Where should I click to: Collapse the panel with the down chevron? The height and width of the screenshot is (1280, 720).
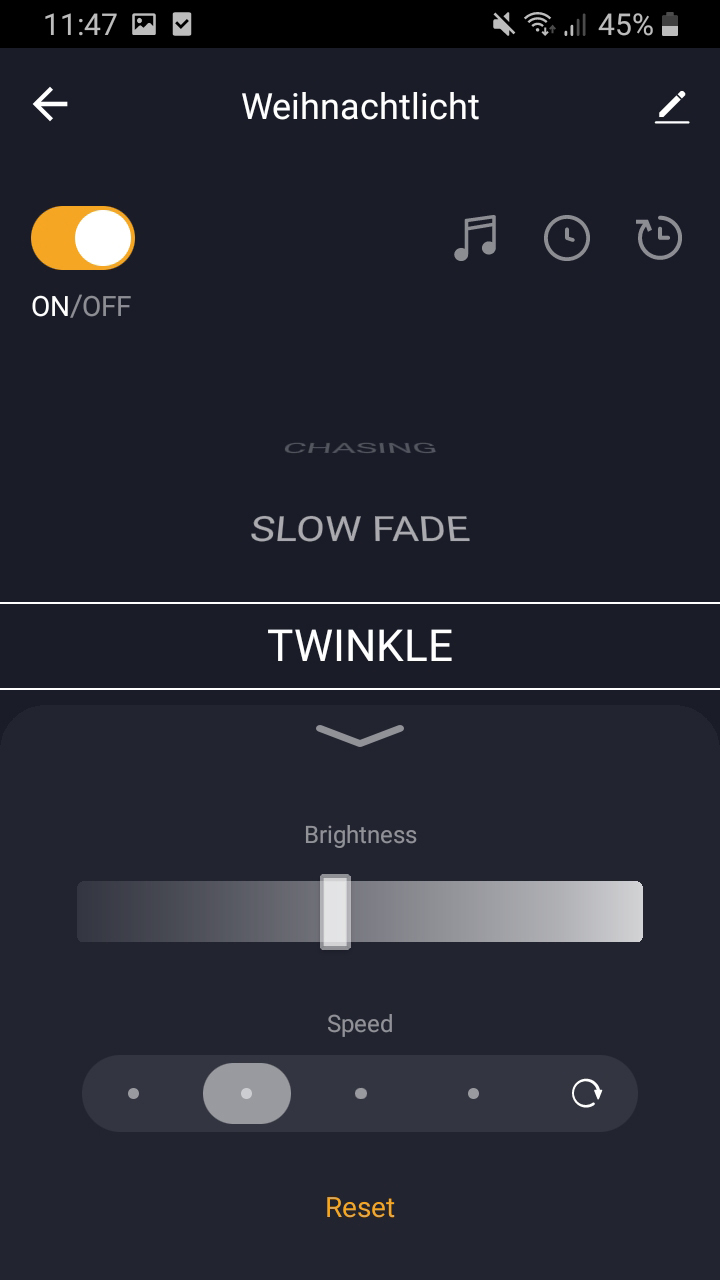(x=360, y=735)
